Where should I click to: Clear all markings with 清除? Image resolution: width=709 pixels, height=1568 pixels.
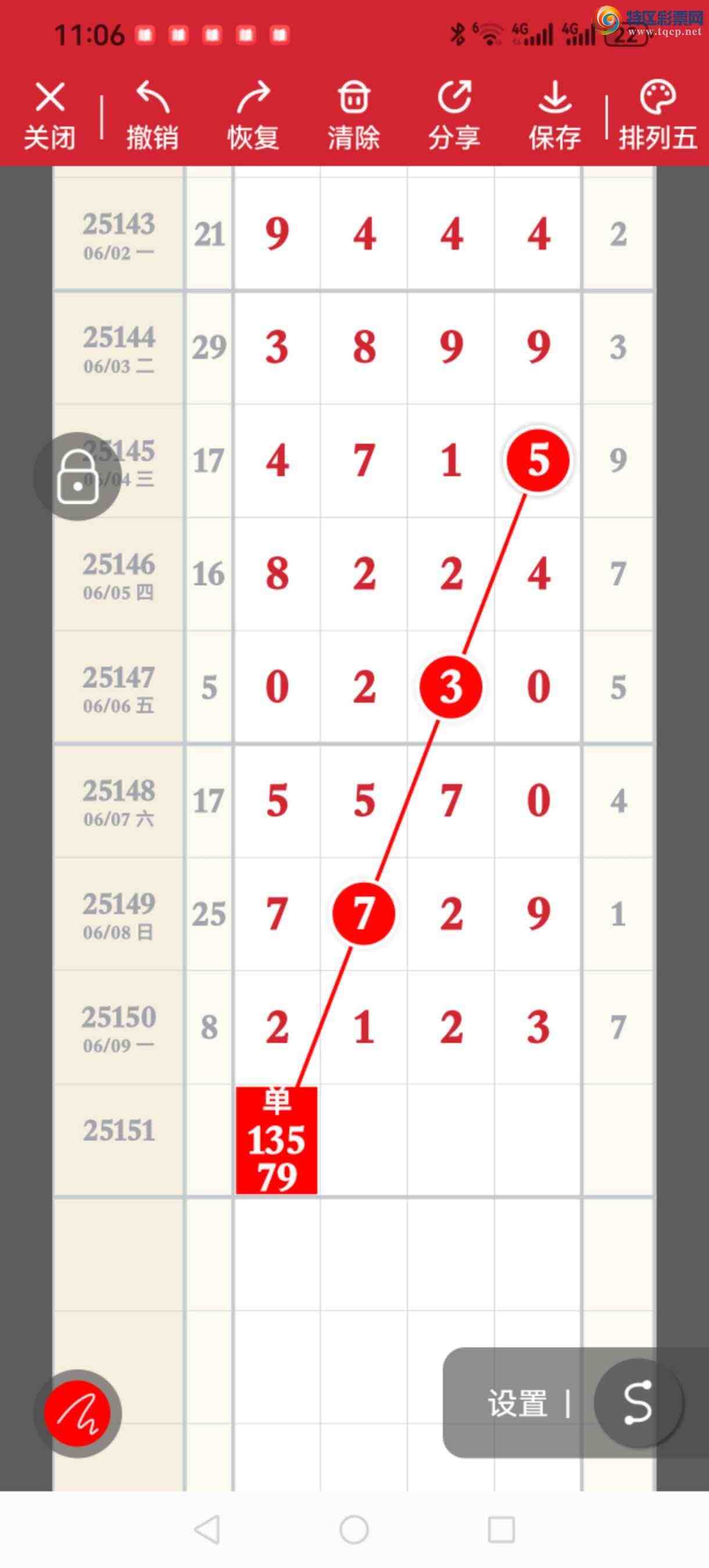[x=353, y=116]
